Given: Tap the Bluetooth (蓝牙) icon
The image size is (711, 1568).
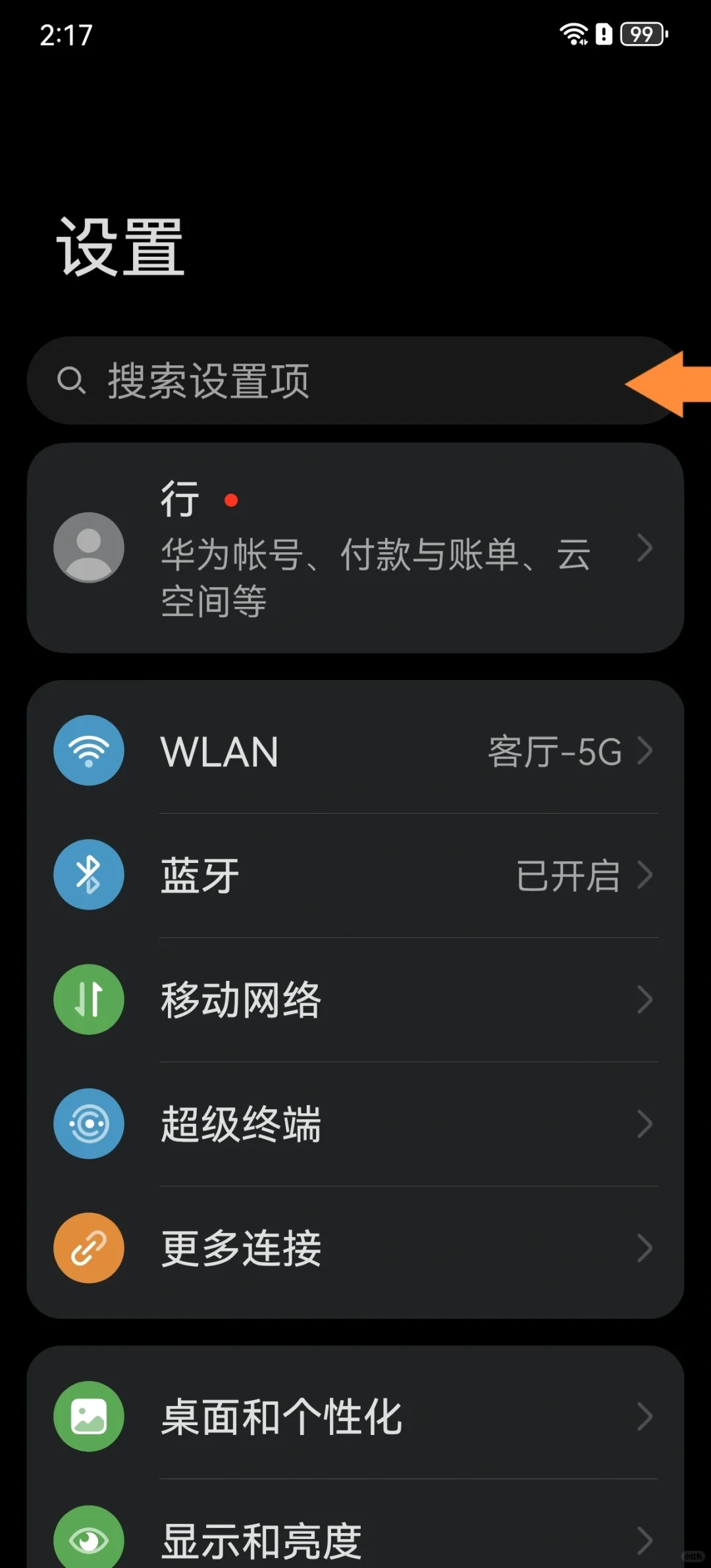Looking at the screenshot, I should click(x=89, y=874).
